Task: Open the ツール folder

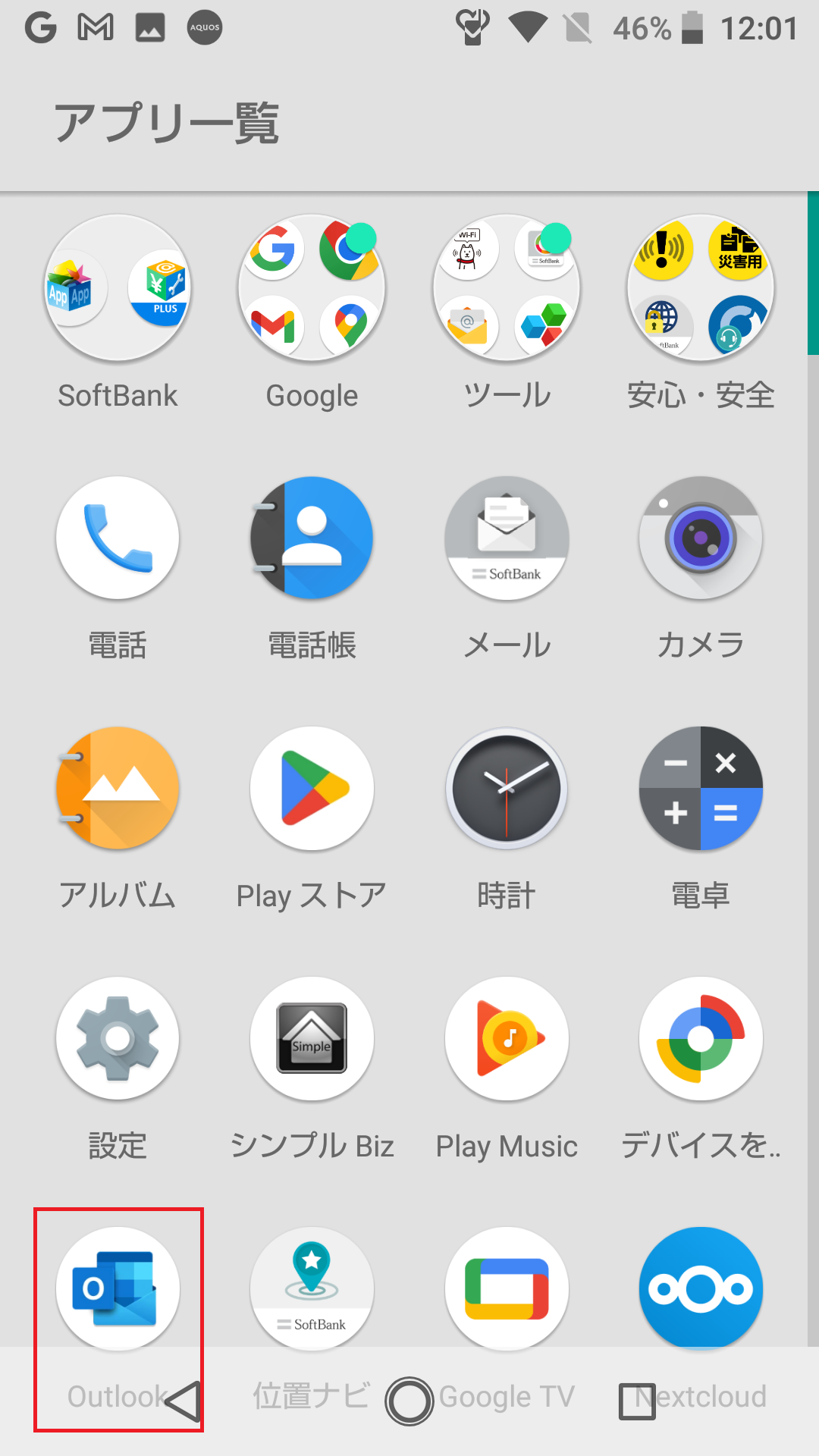Action: 507,288
